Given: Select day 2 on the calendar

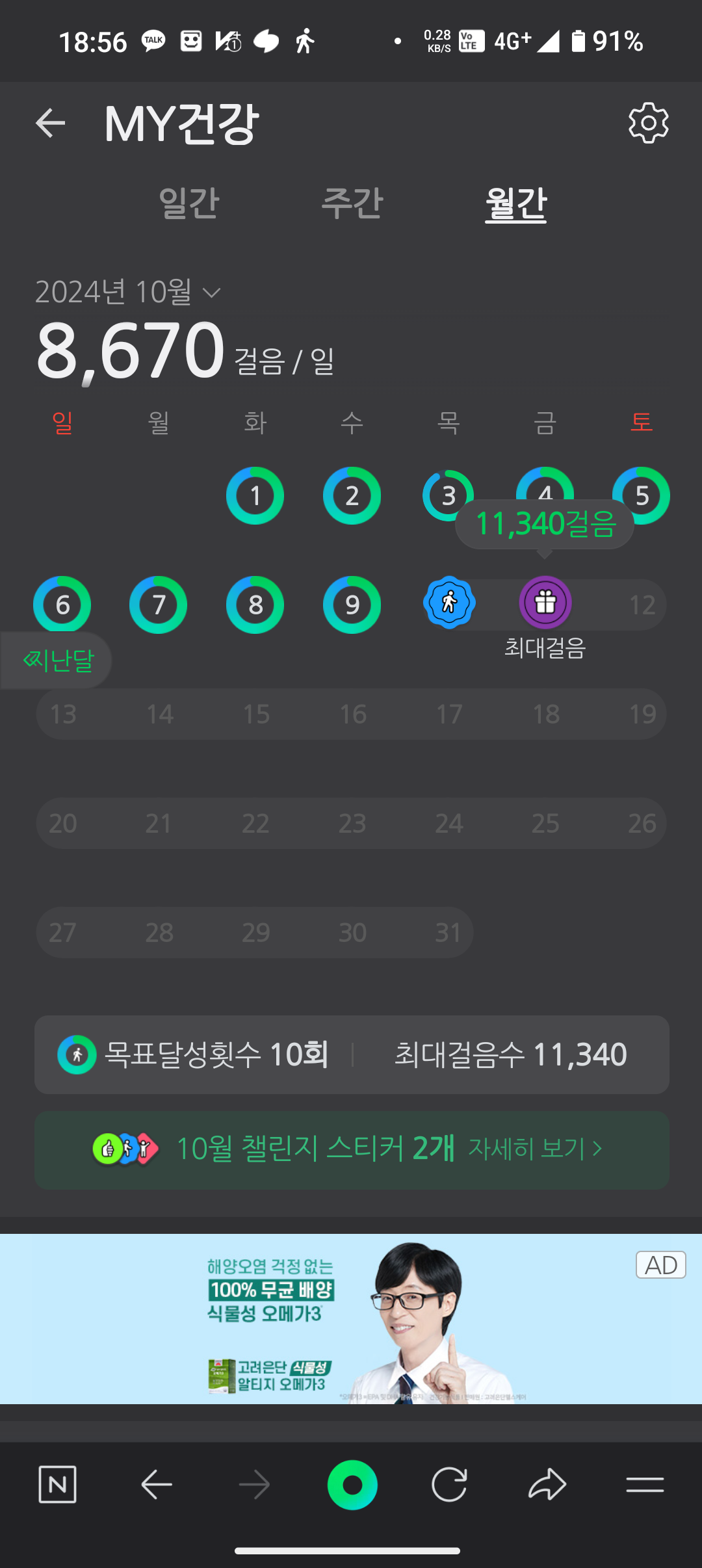Looking at the screenshot, I should (352, 495).
